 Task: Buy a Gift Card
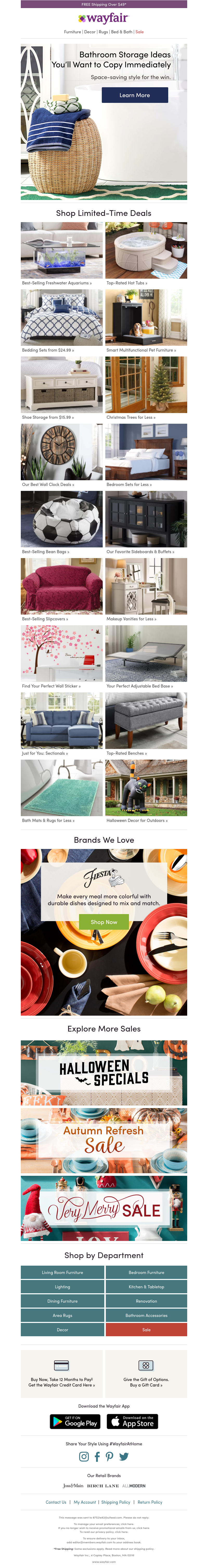(x=146, y=1384)
